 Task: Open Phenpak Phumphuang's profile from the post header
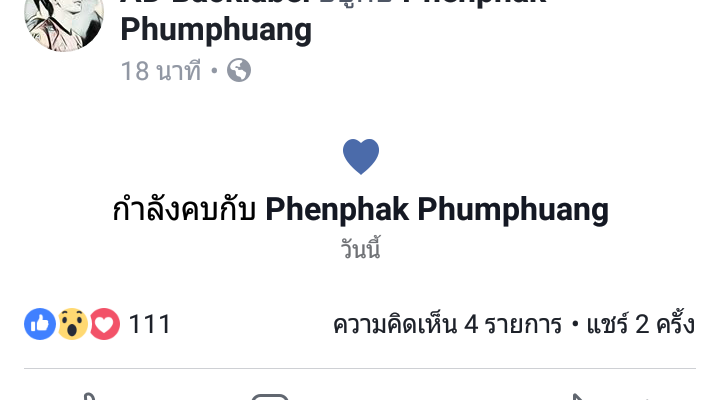[215, 30]
